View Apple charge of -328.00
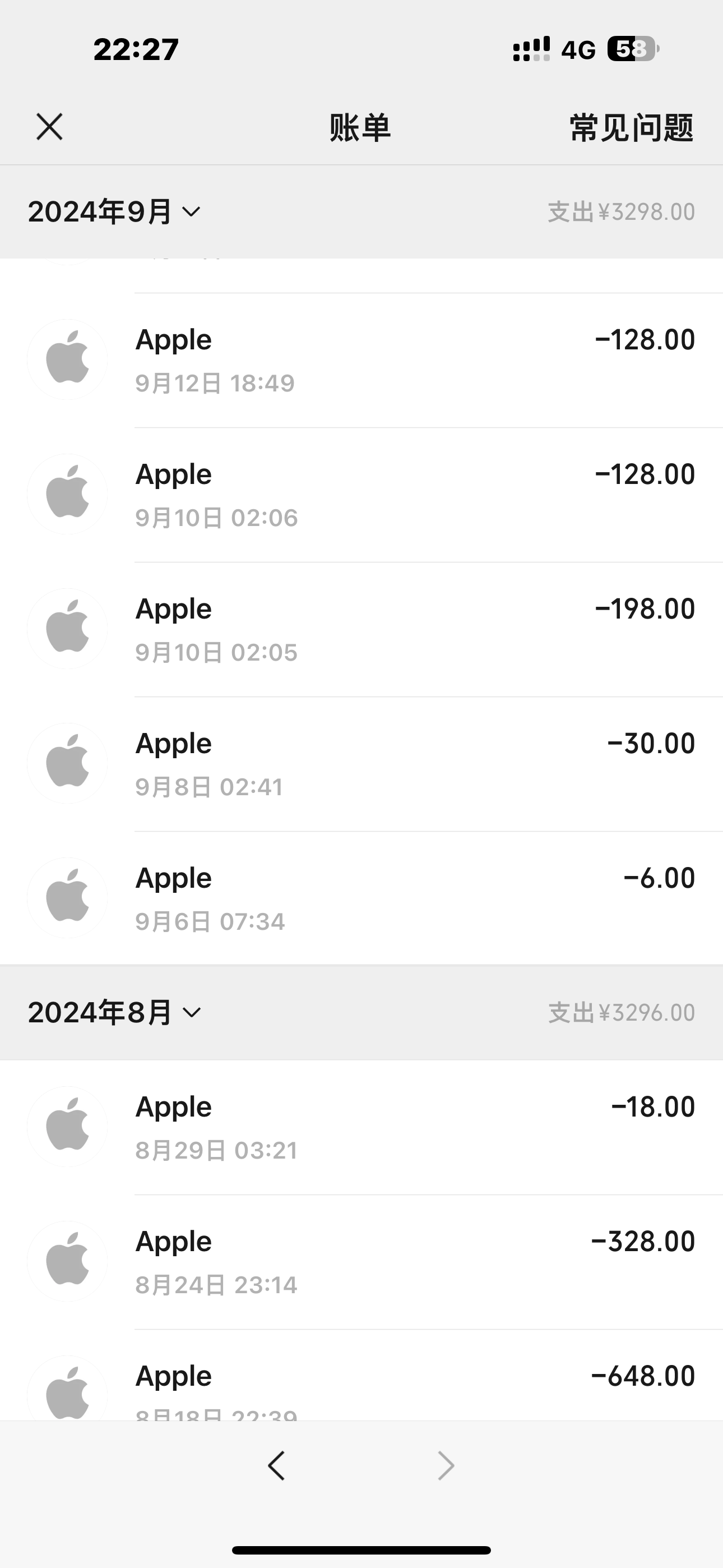 pos(414,1262)
